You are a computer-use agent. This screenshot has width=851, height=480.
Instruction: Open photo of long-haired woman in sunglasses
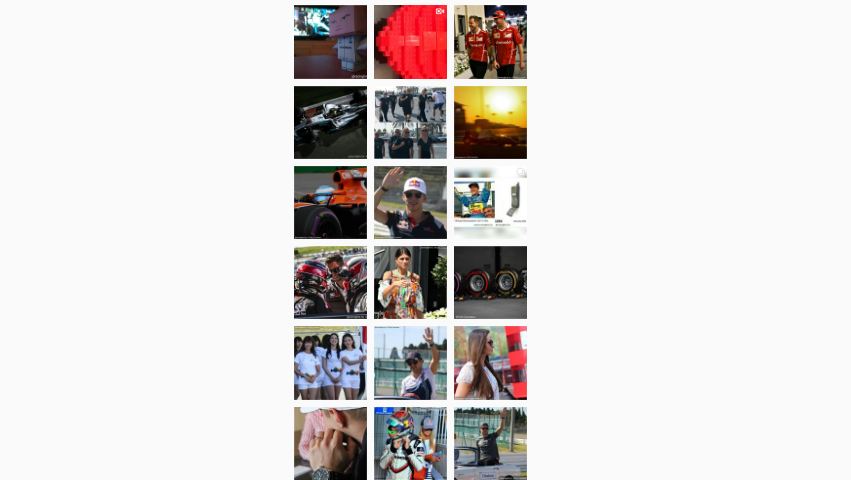[x=490, y=362]
